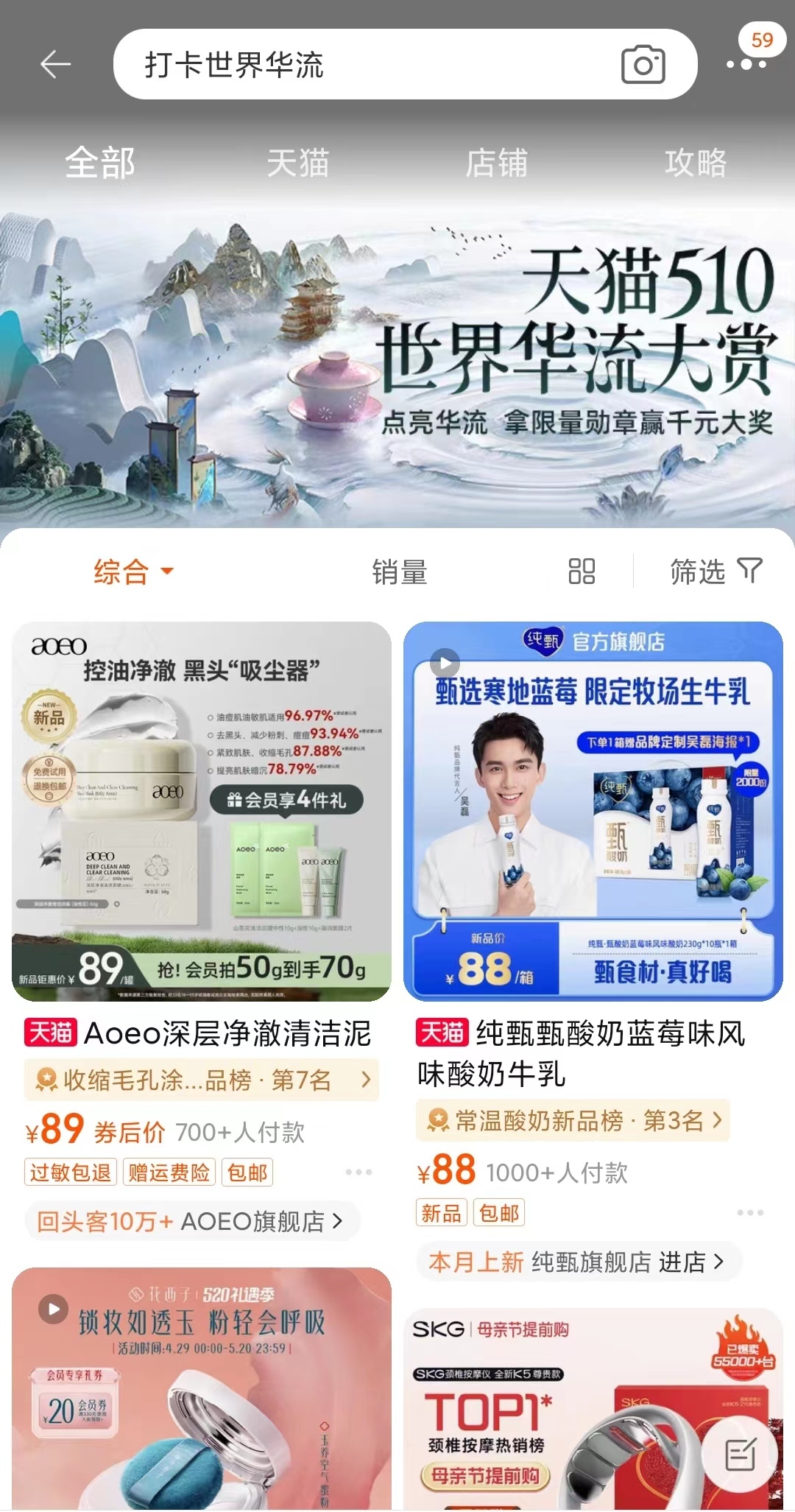
Task: Switch to the 天猫 tab
Action: pos(297,163)
